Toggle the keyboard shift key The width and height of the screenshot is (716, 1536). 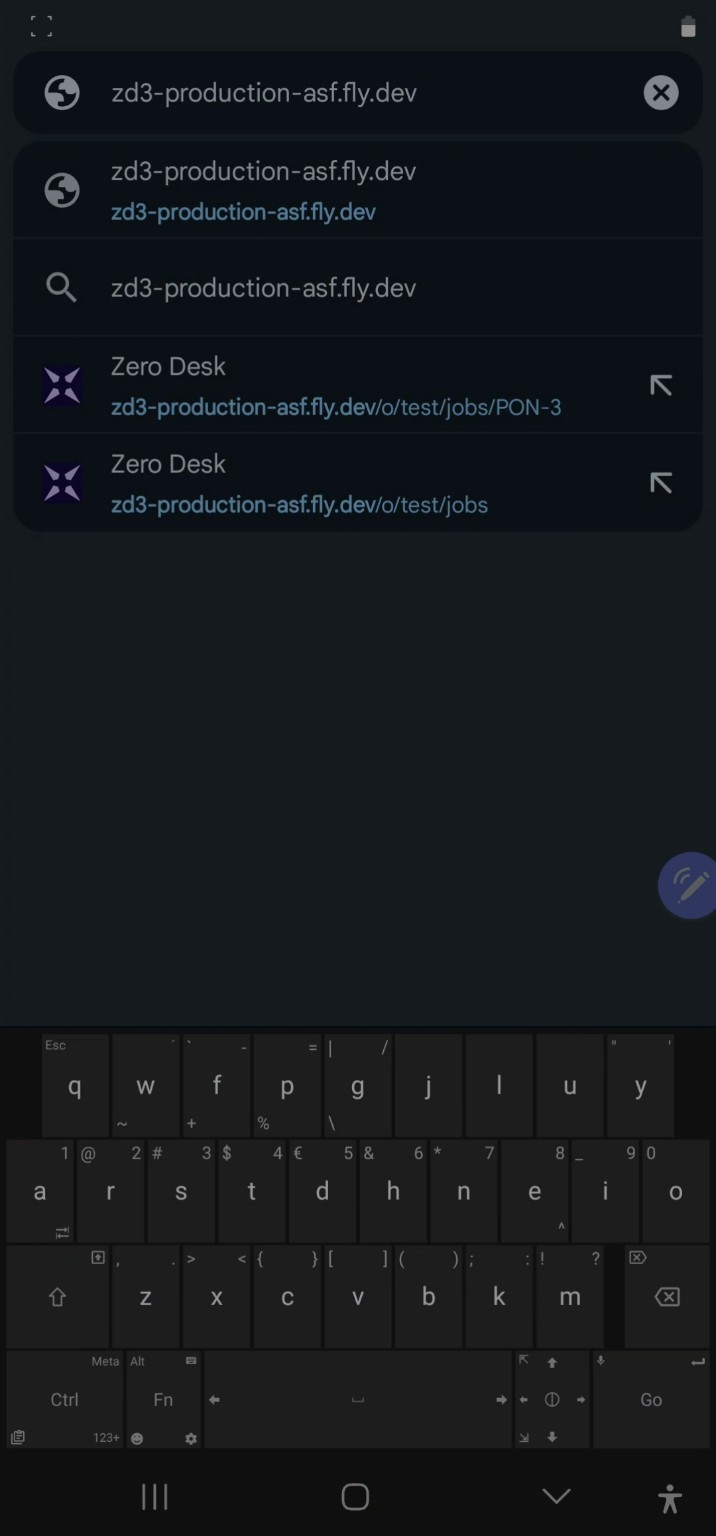[57, 1297]
